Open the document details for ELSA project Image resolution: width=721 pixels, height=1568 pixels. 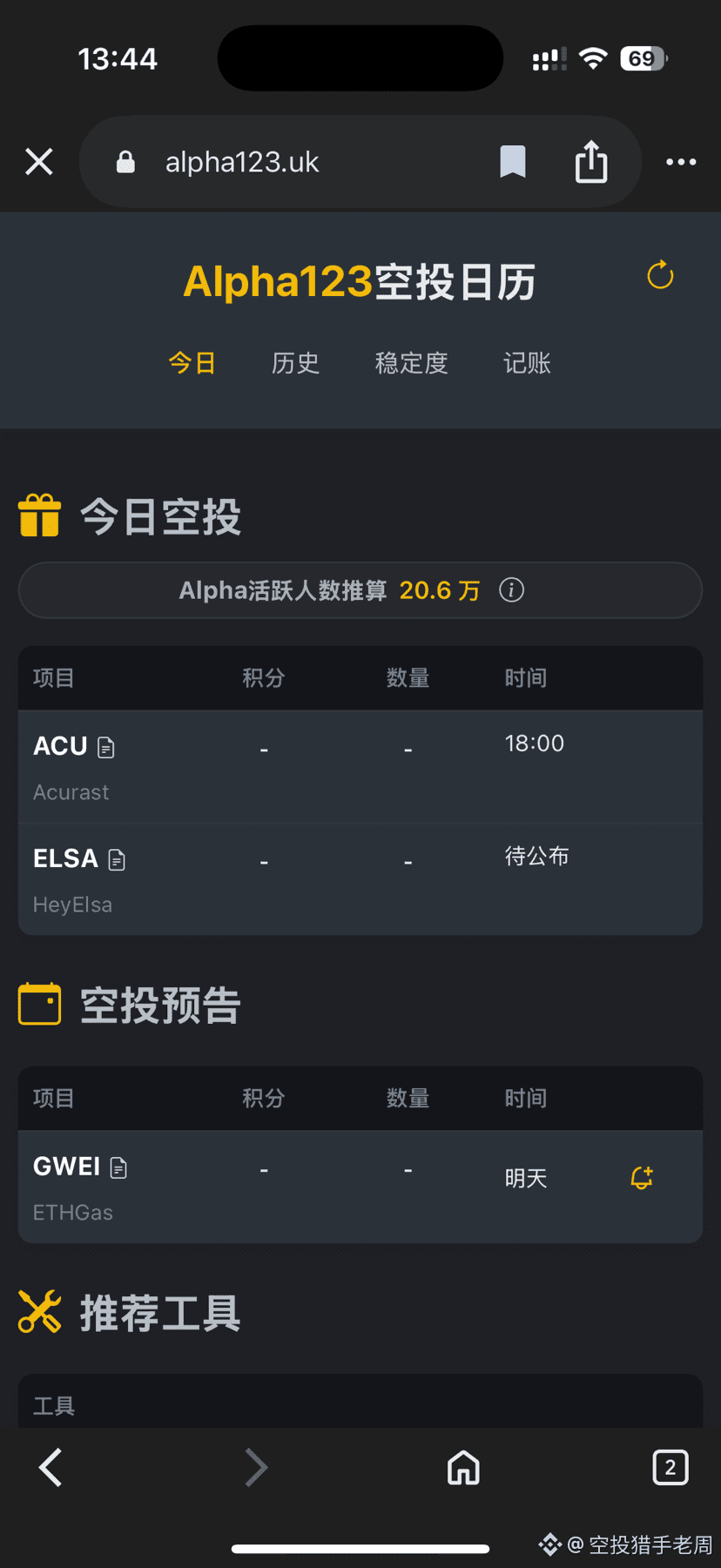coord(117,858)
